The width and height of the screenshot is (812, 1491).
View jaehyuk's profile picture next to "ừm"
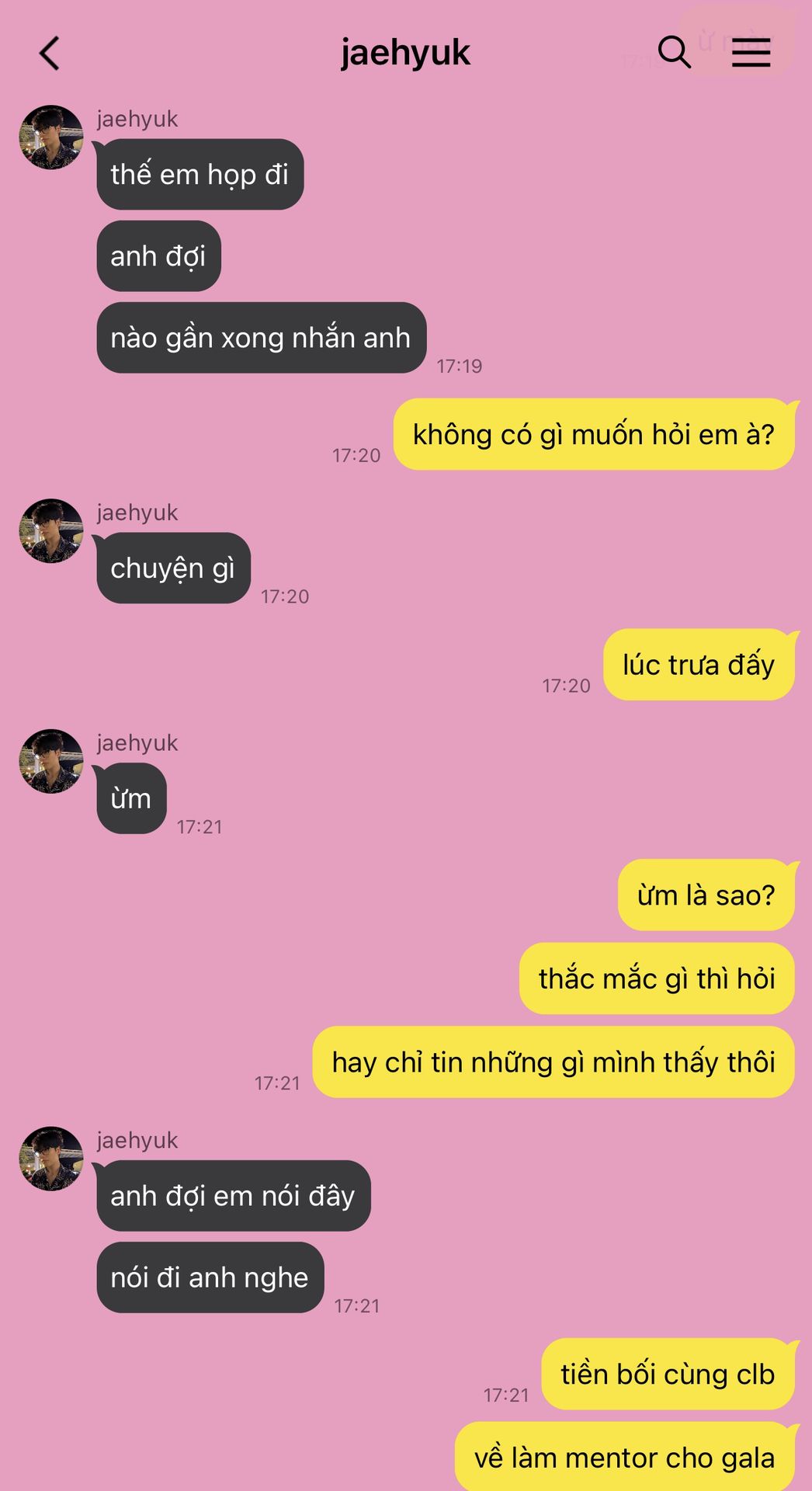pyautogui.click(x=51, y=761)
